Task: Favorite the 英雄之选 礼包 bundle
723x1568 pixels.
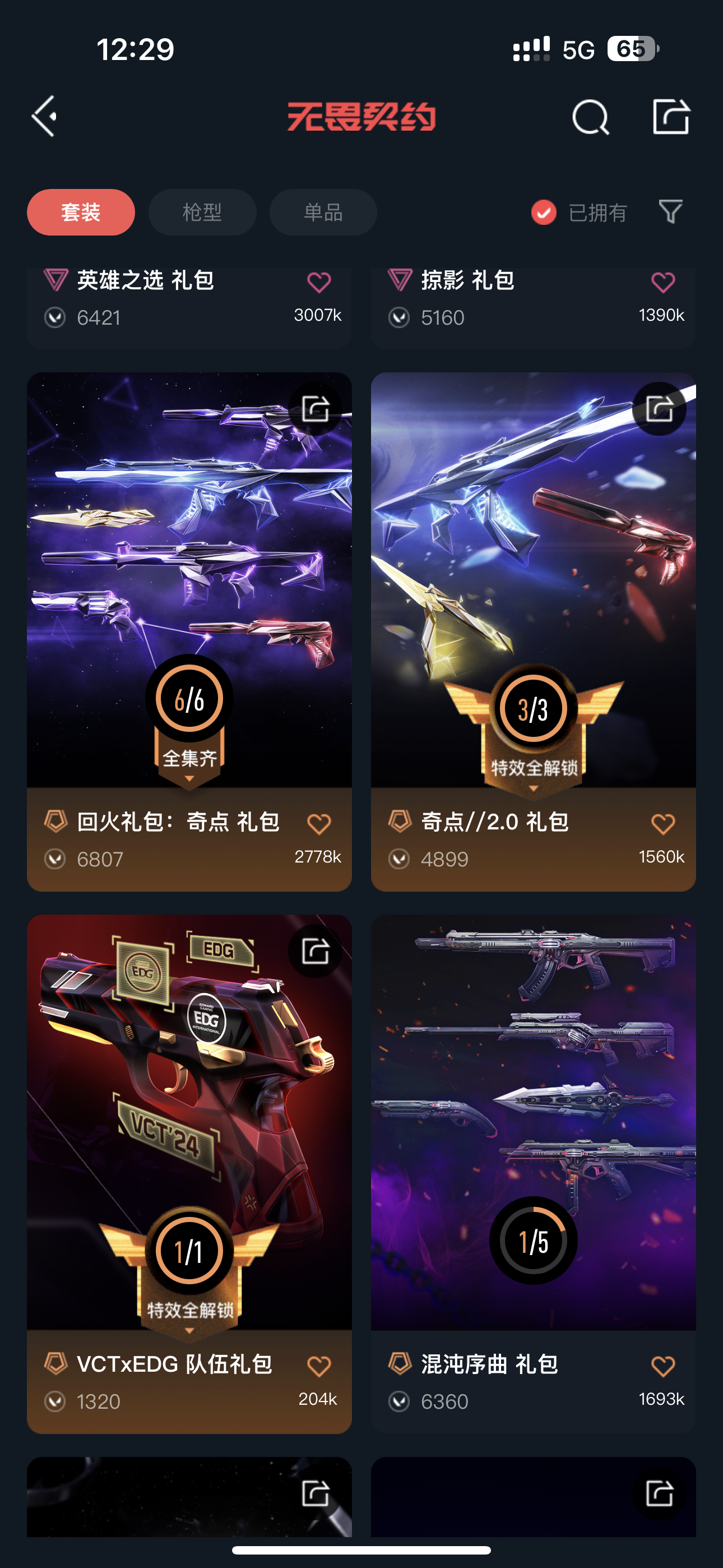Action: (319, 283)
